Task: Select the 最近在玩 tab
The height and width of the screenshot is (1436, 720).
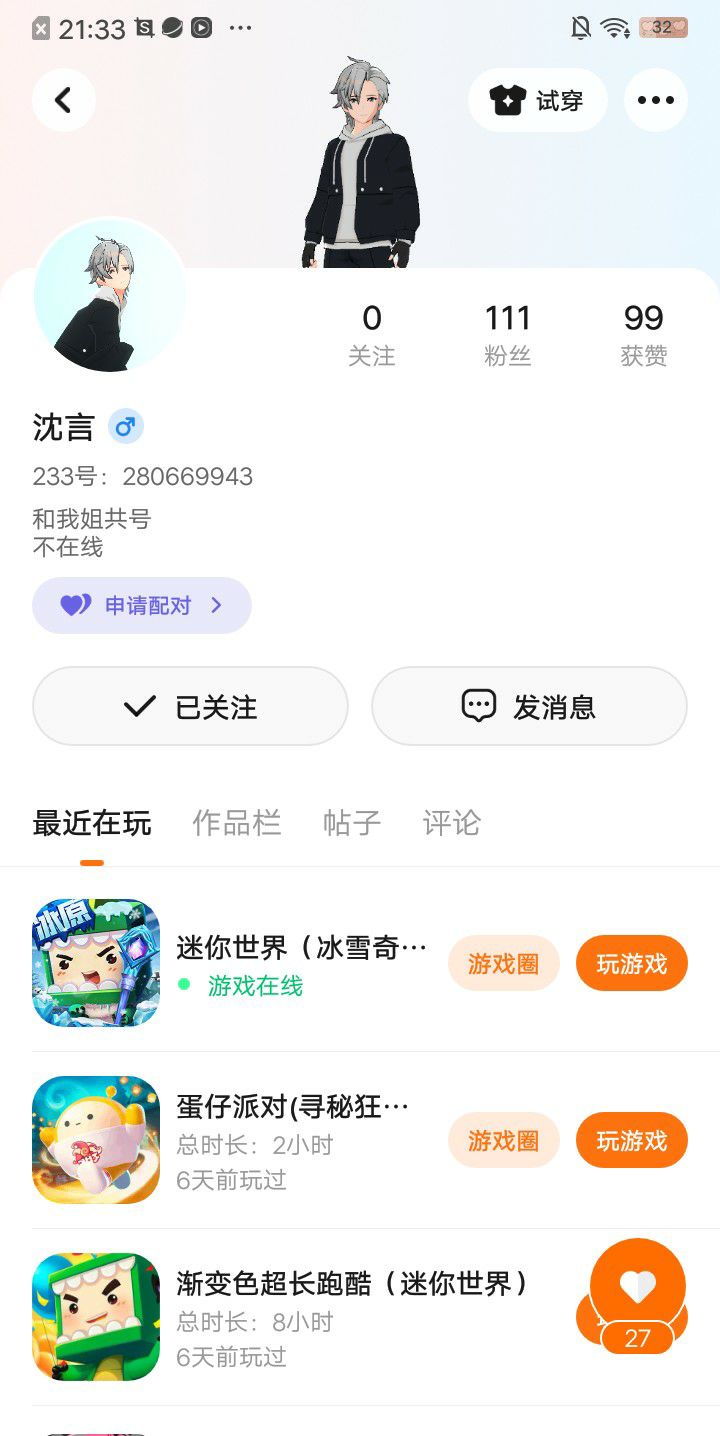Action: coord(92,823)
